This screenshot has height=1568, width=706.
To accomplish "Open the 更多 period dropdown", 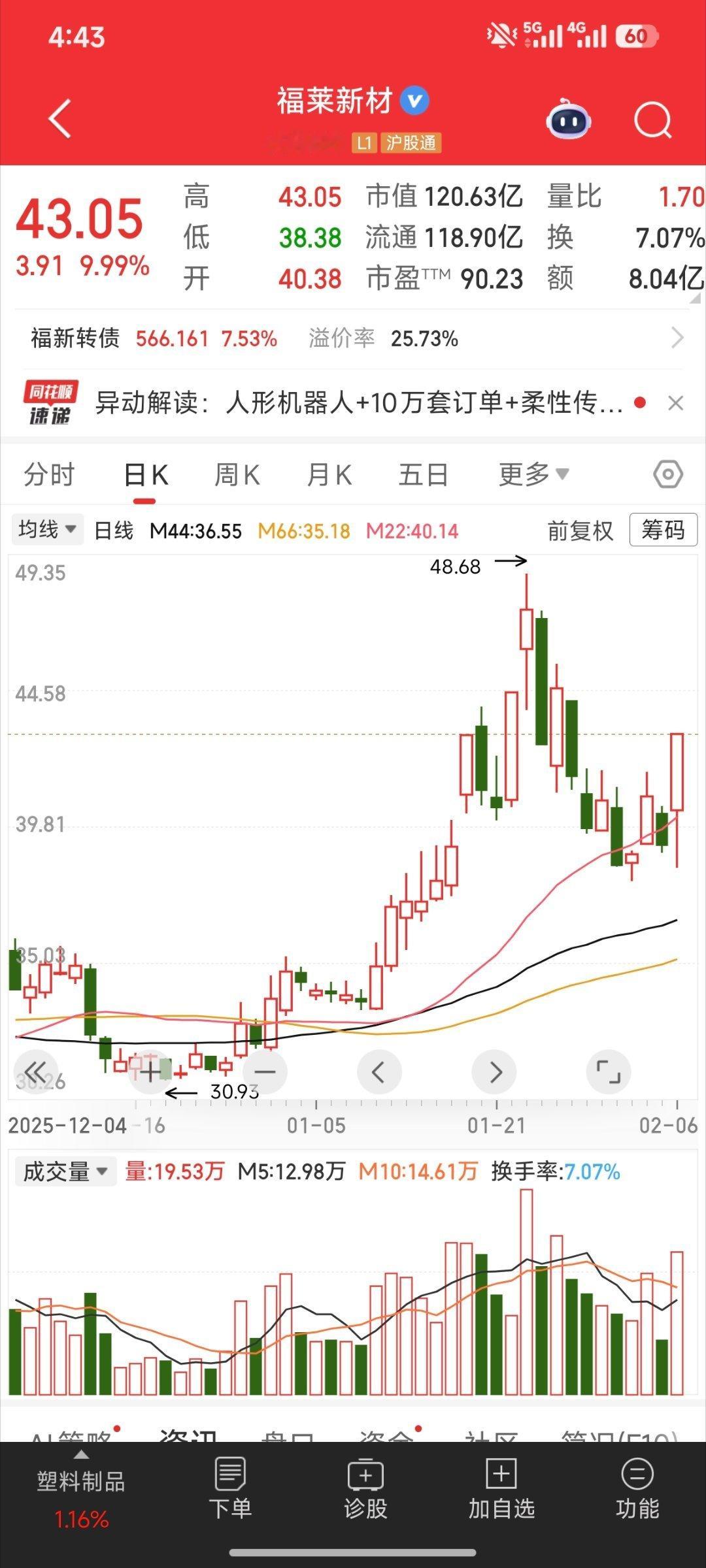I will coord(532,475).
